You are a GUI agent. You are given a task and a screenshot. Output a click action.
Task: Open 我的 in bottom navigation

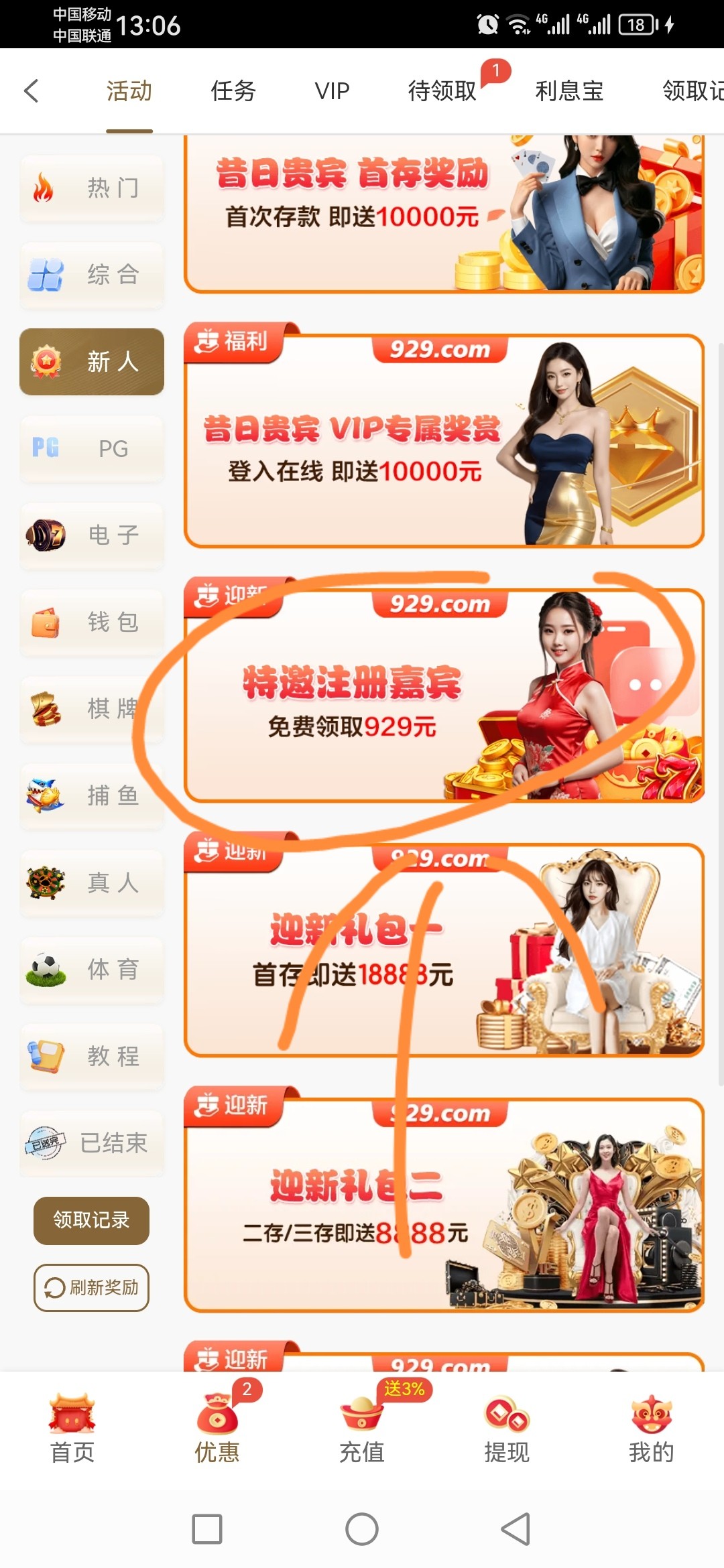coord(651,1427)
